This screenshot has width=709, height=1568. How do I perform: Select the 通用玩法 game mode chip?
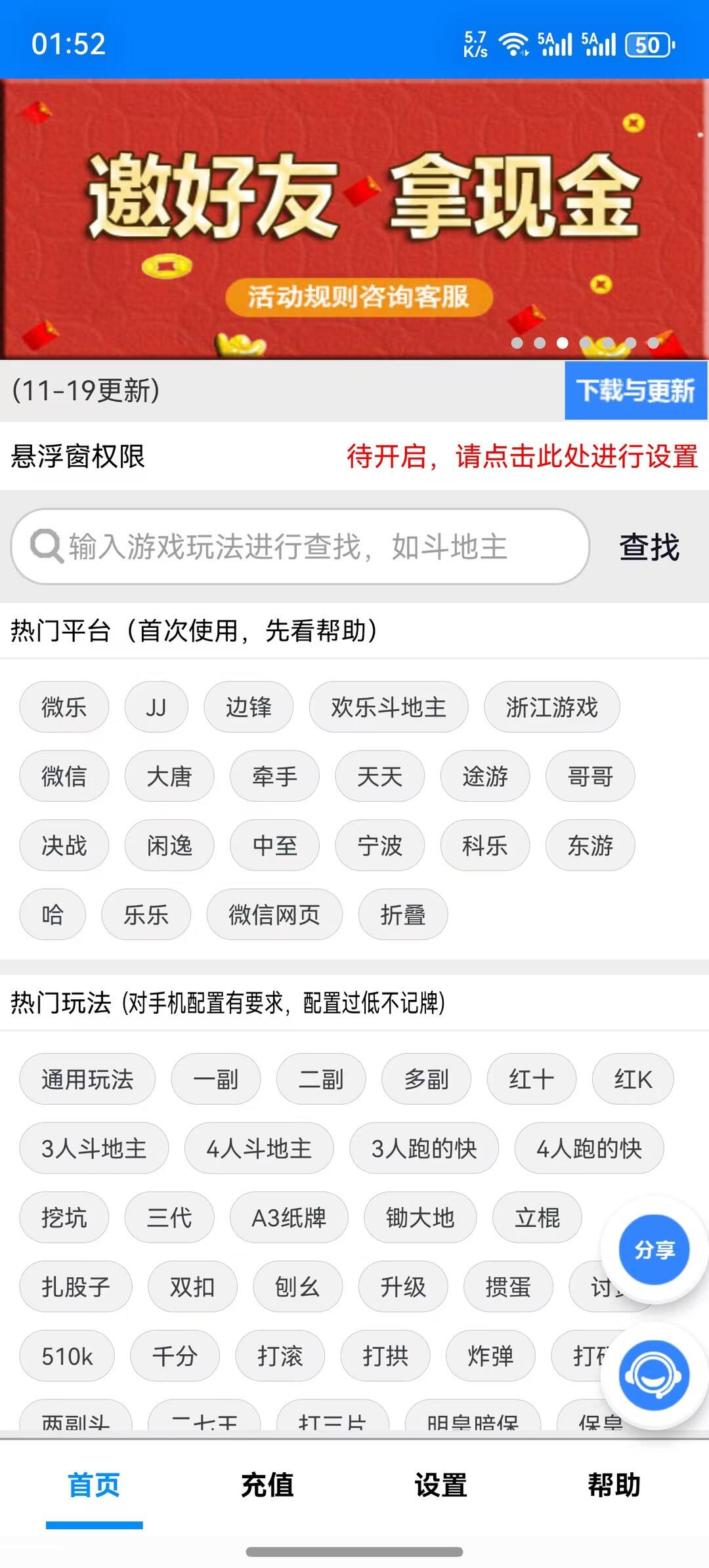pyautogui.click(x=87, y=1079)
